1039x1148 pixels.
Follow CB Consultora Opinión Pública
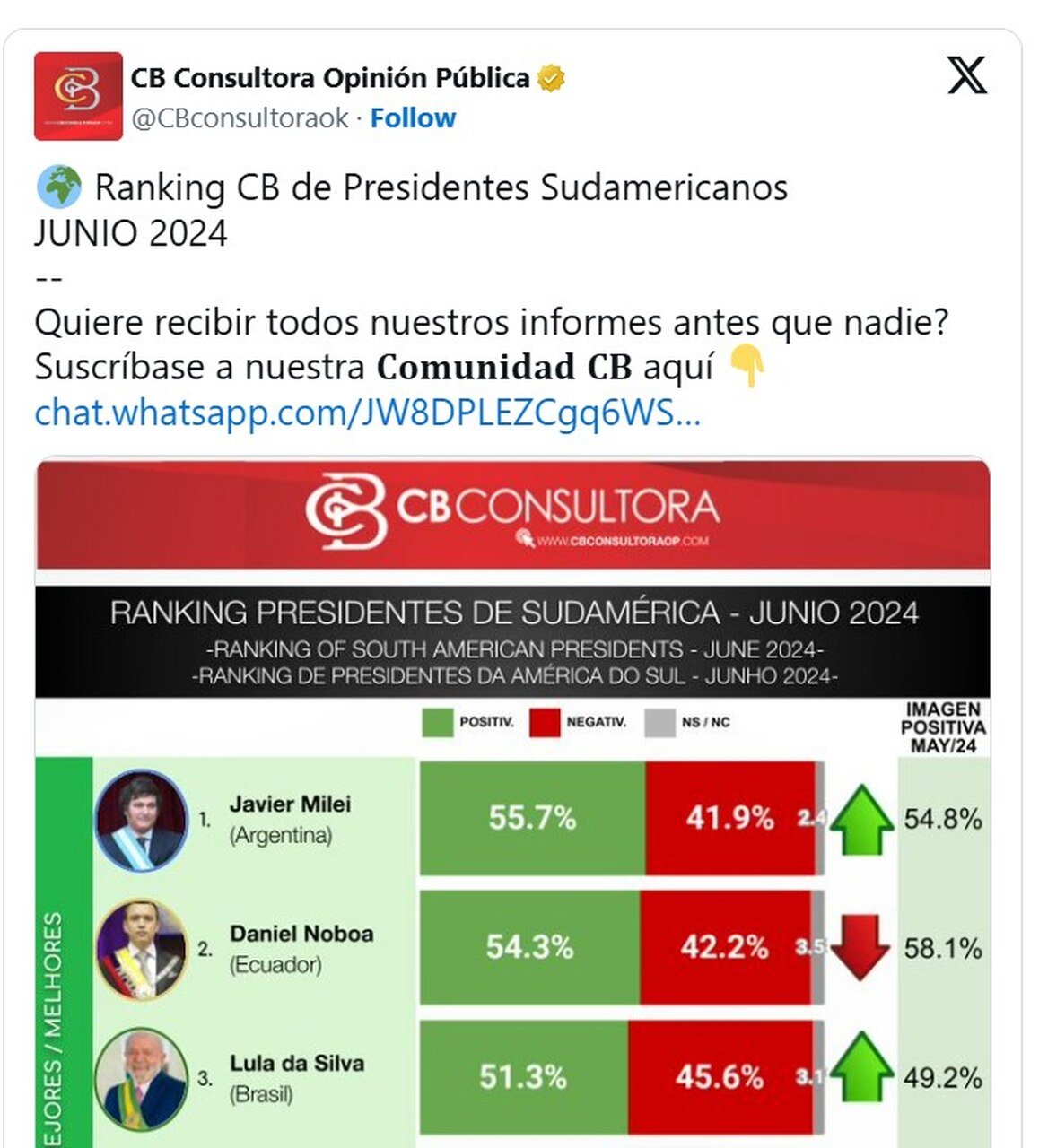(413, 118)
